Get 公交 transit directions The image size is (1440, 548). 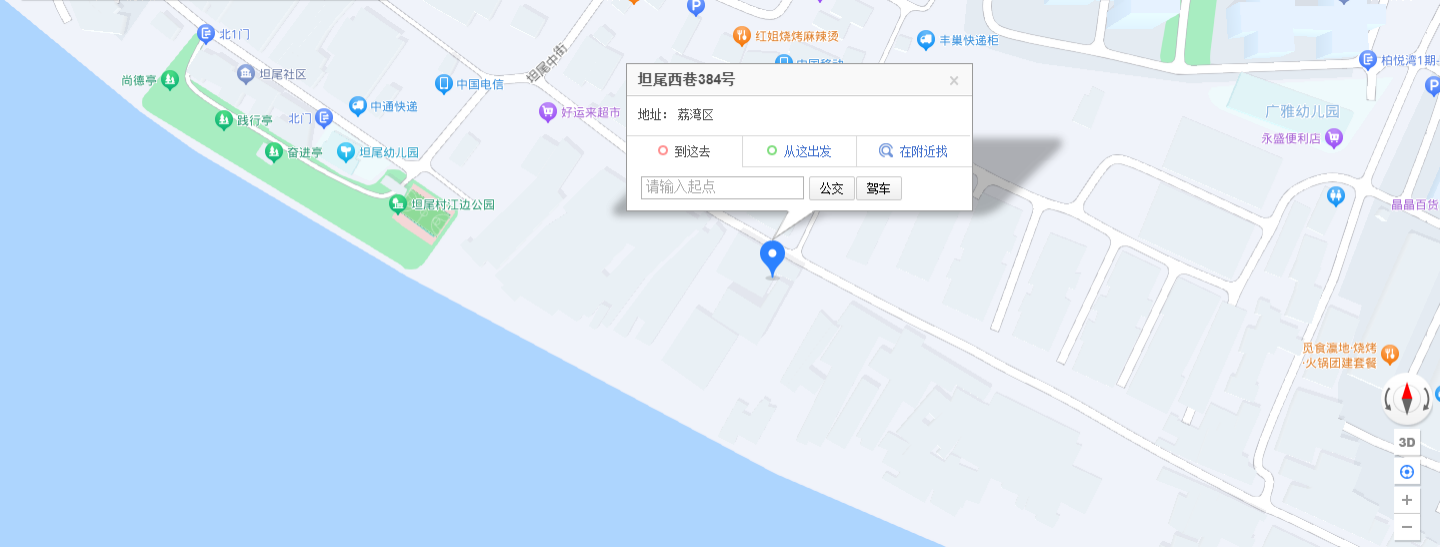click(x=831, y=188)
